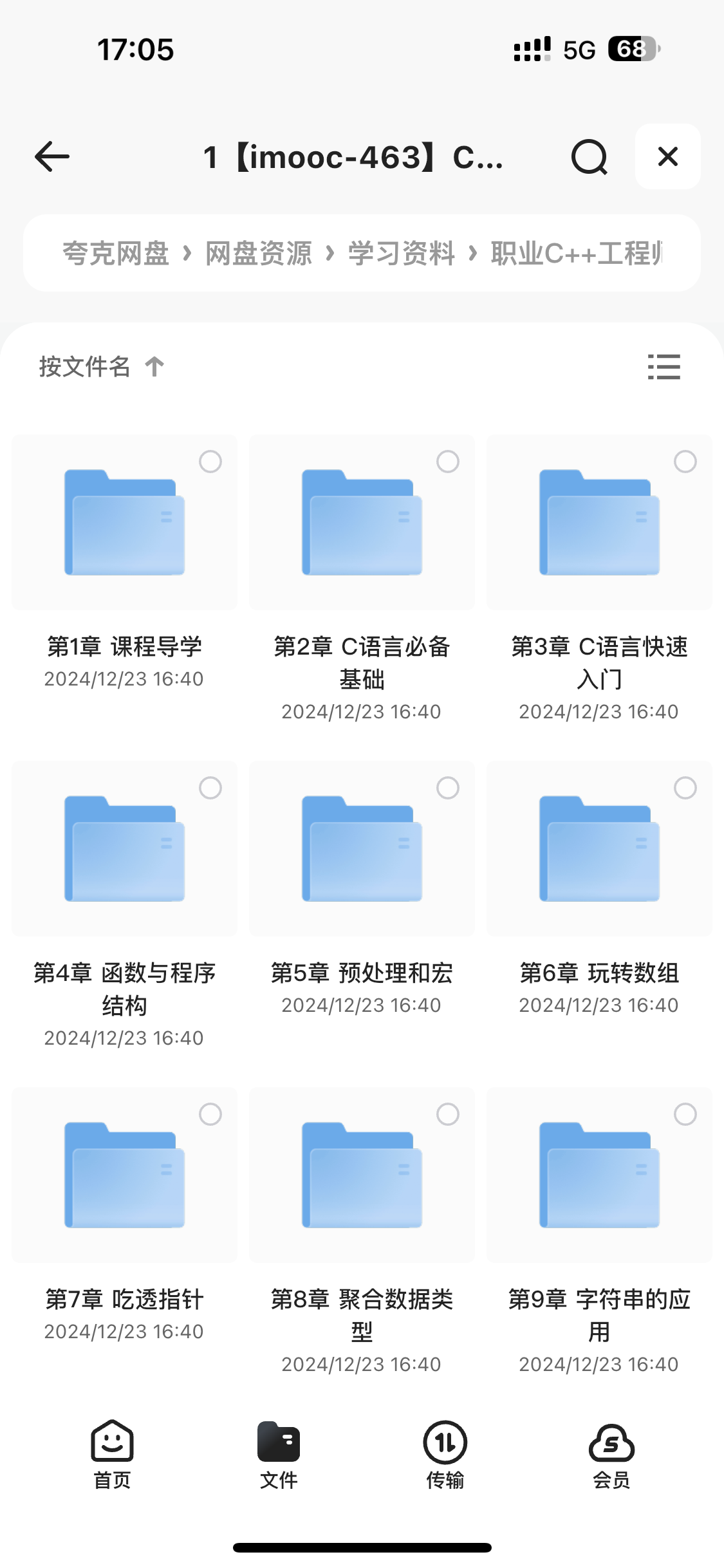The width and height of the screenshot is (724, 1568).
Task: Navigate to 学习资料 via breadcrumb
Action: pyautogui.click(x=402, y=253)
